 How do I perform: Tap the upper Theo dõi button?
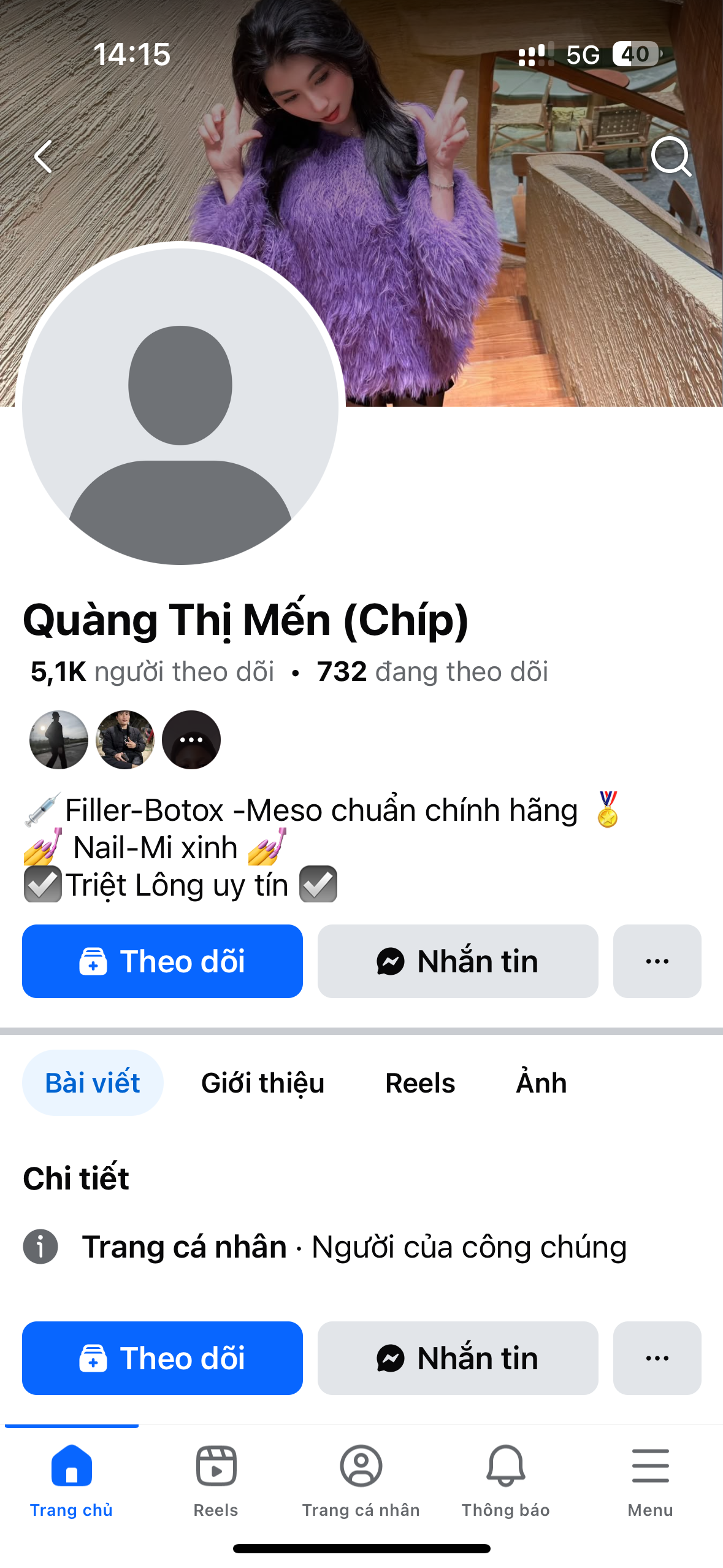(163, 961)
